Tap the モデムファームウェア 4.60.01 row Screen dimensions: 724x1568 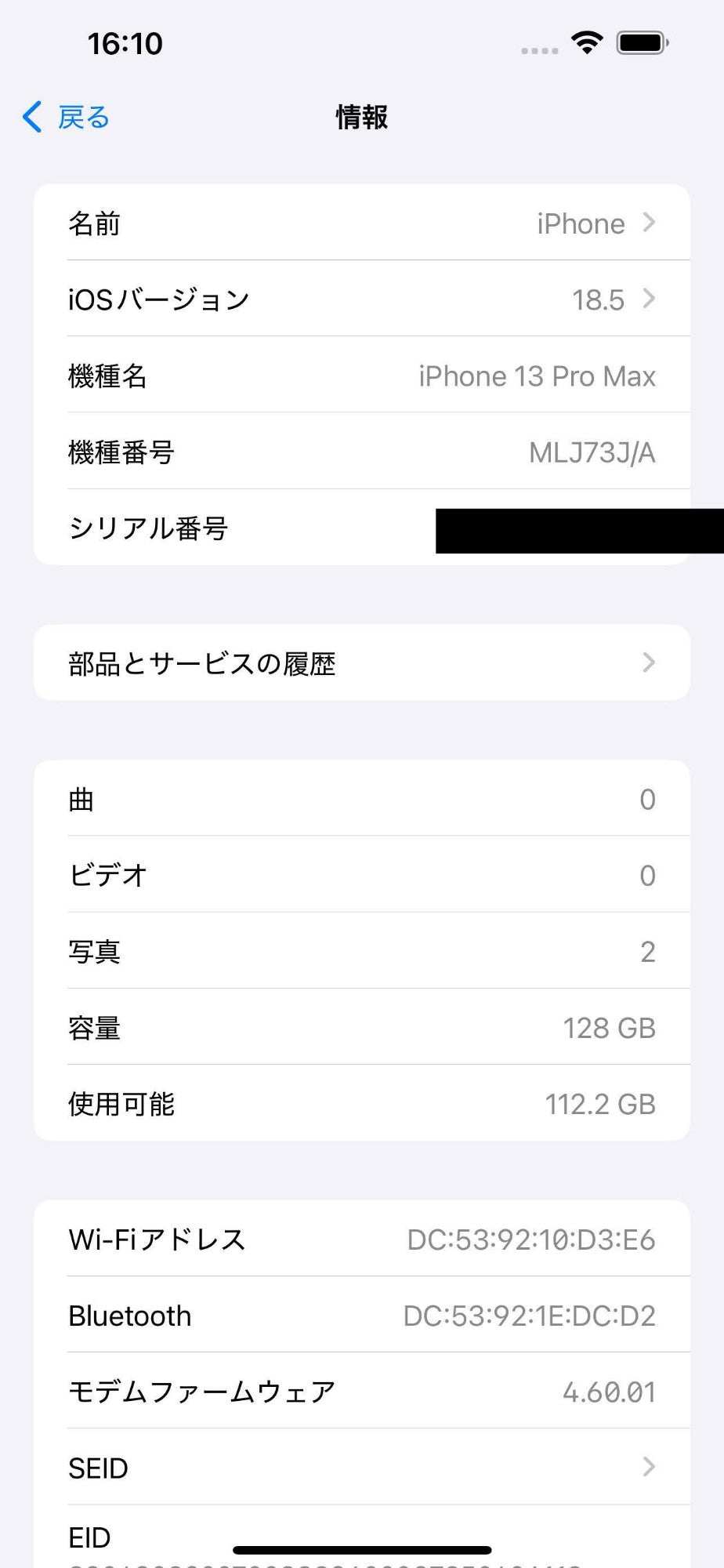[360, 1392]
